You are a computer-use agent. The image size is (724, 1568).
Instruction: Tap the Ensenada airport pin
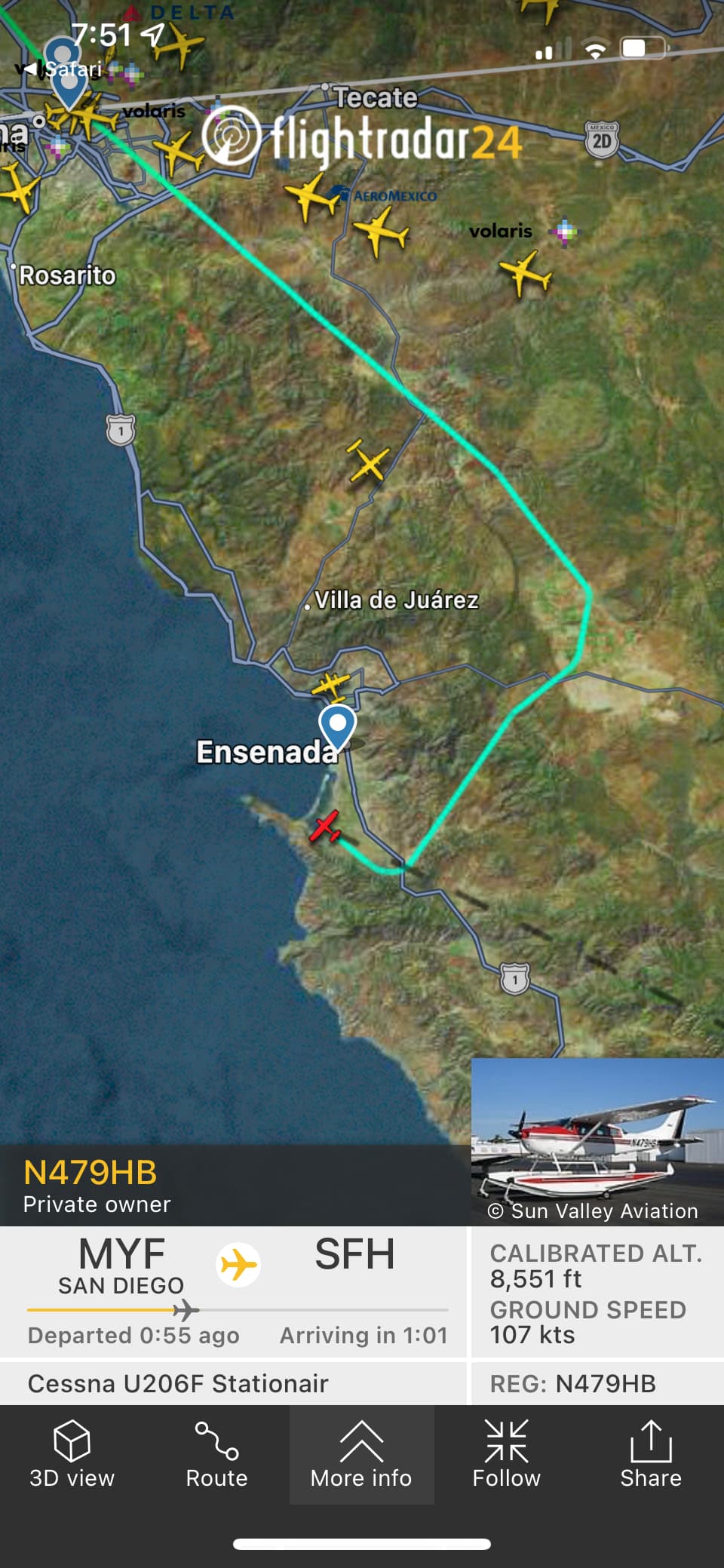click(337, 726)
